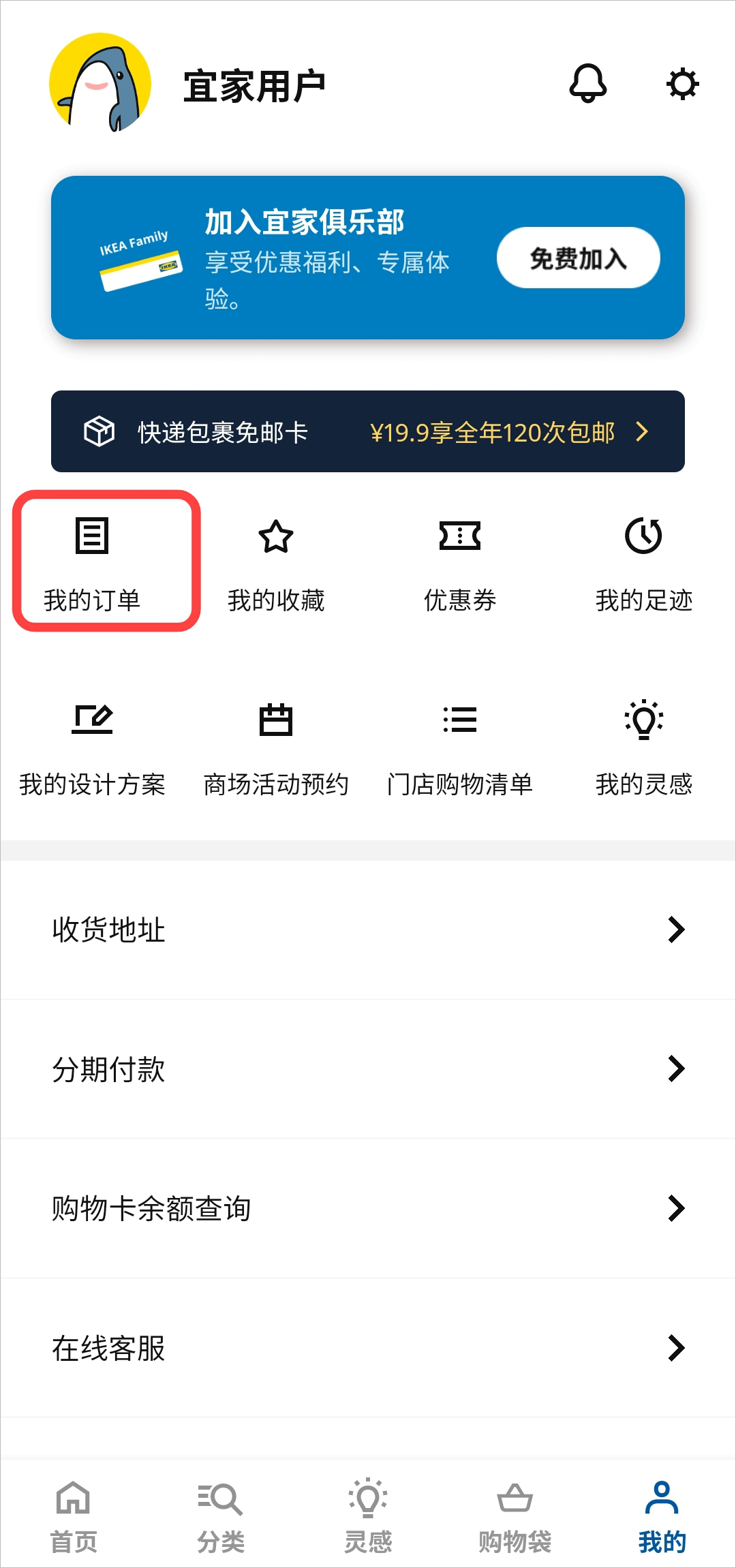Contact 在线客服
The image size is (736, 1568).
(368, 1347)
